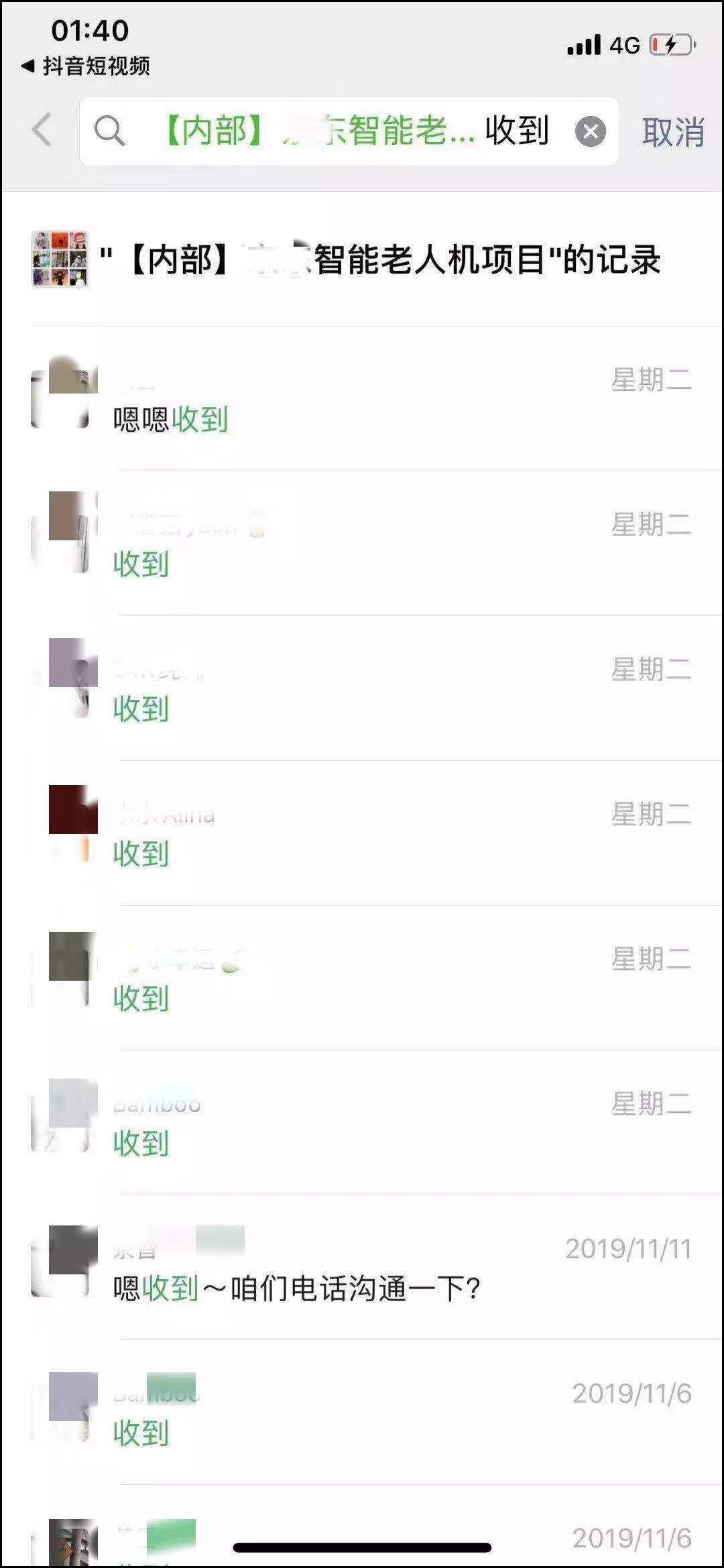Clear the search text using the x icon
Screen dimensions: 724x1568
pyautogui.click(x=589, y=133)
